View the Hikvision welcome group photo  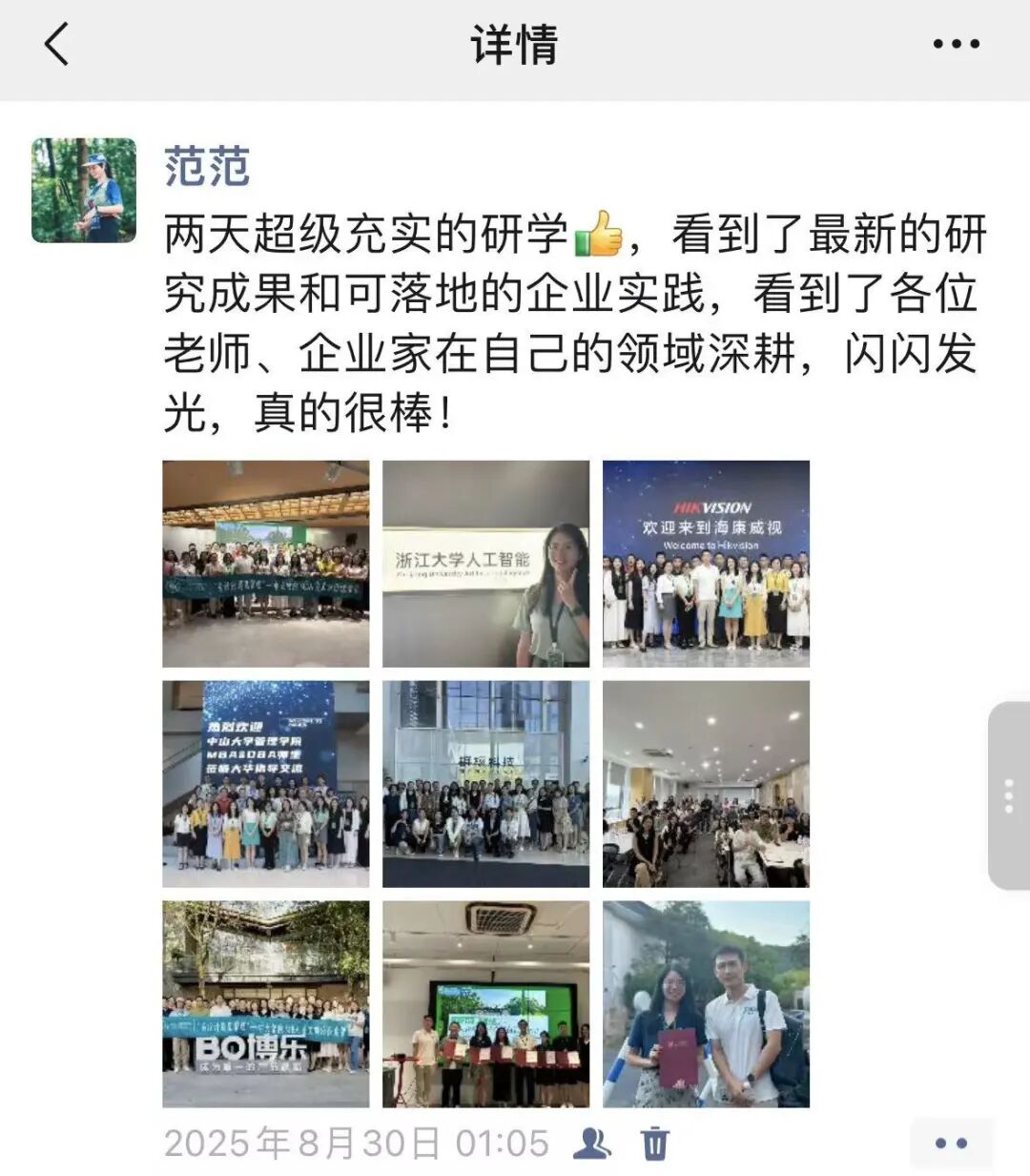pyautogui.click(x=706, y=564)
